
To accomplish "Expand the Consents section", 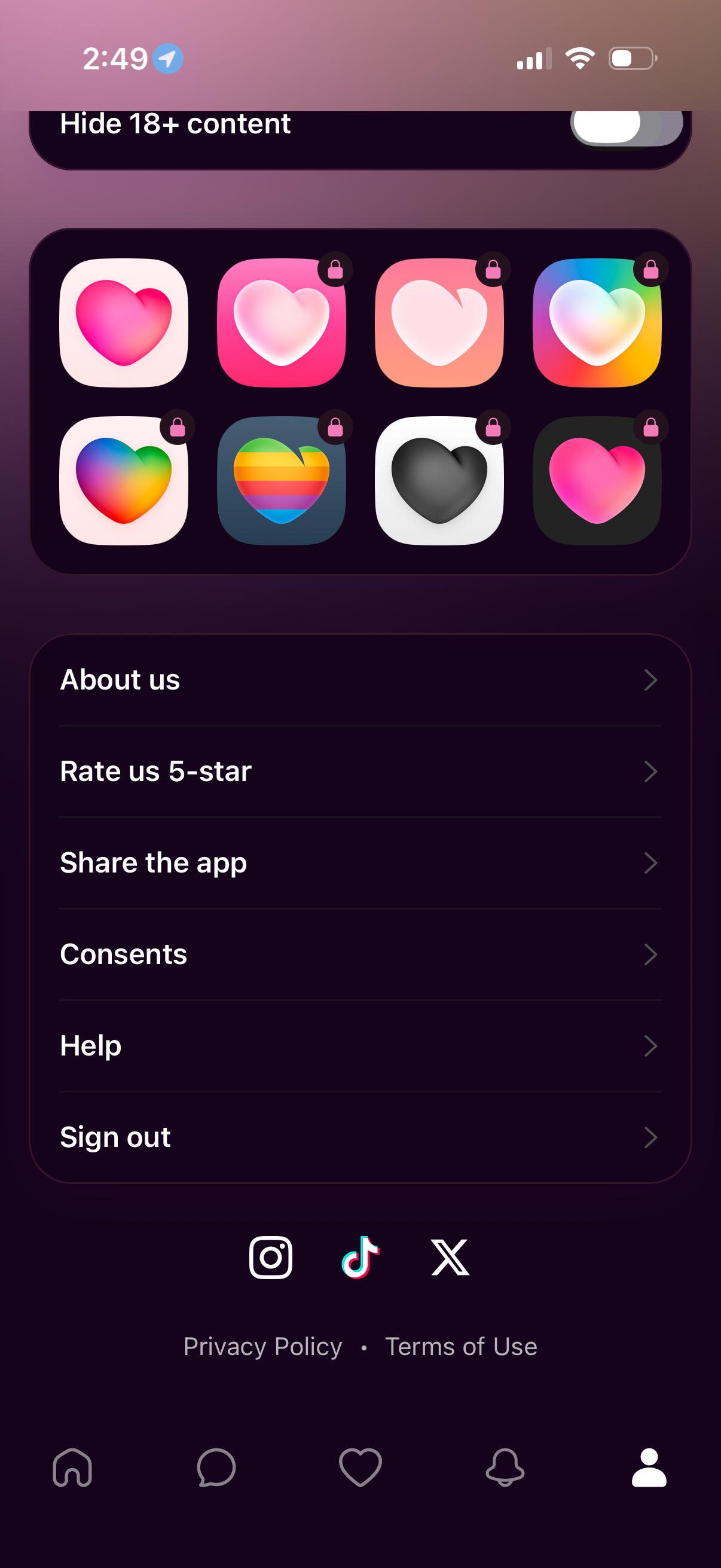I will [x=361, y=954].
